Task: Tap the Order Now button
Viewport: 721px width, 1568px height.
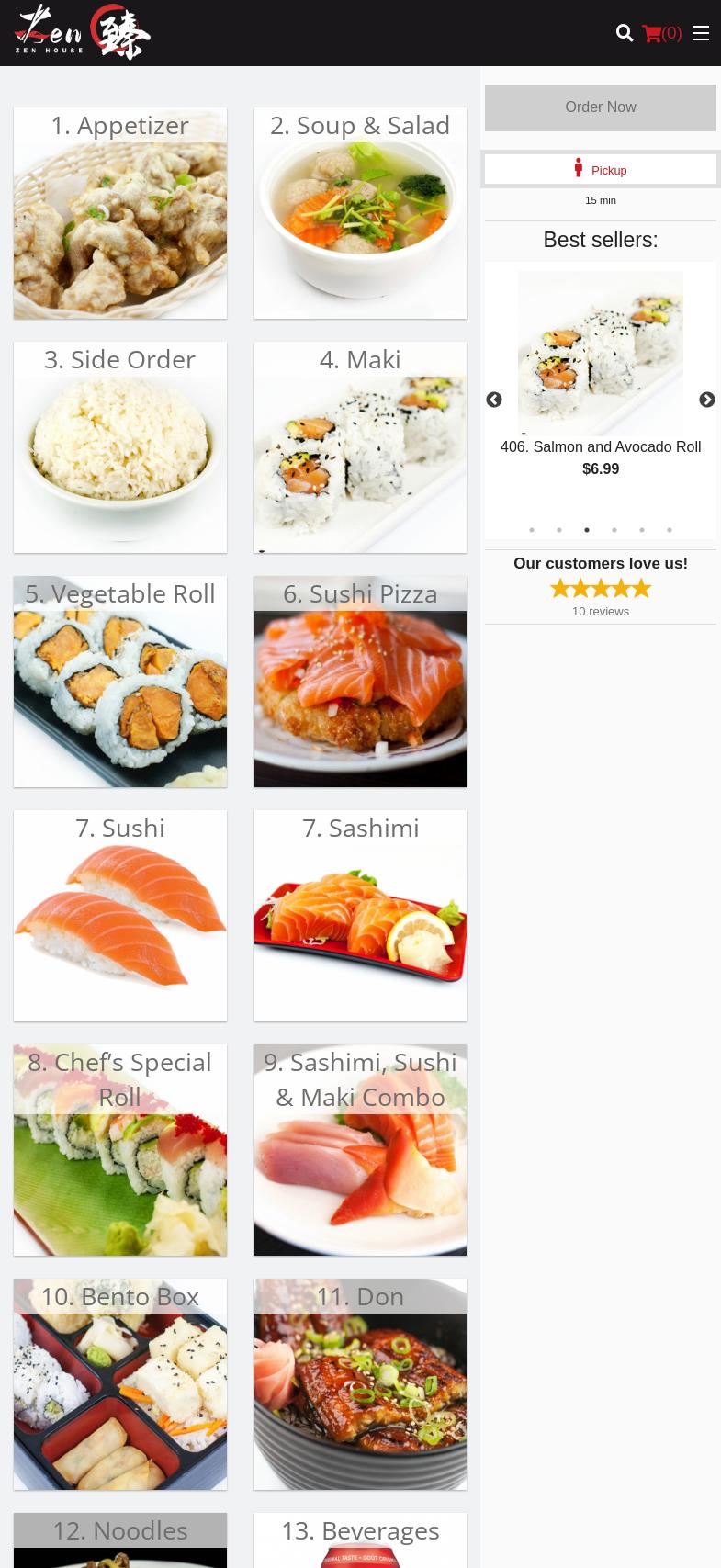Action: tap(600, 107)
